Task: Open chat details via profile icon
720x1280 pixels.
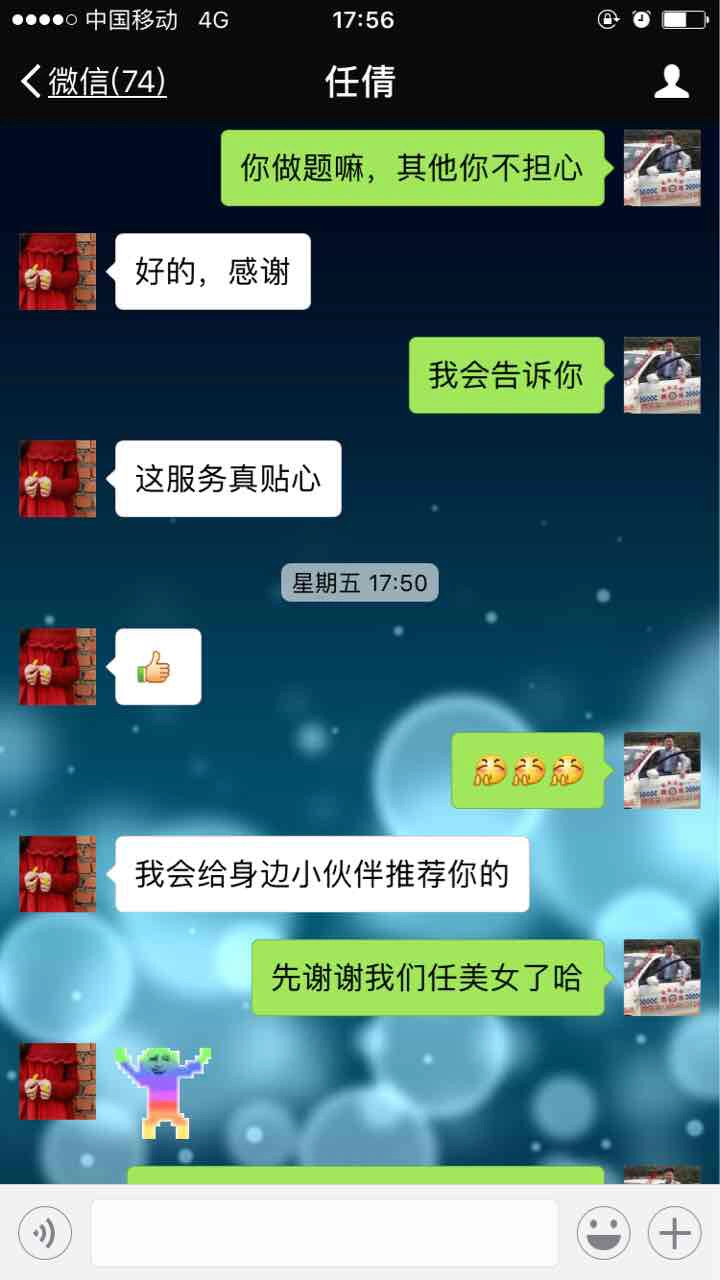Action: (671, 82)
